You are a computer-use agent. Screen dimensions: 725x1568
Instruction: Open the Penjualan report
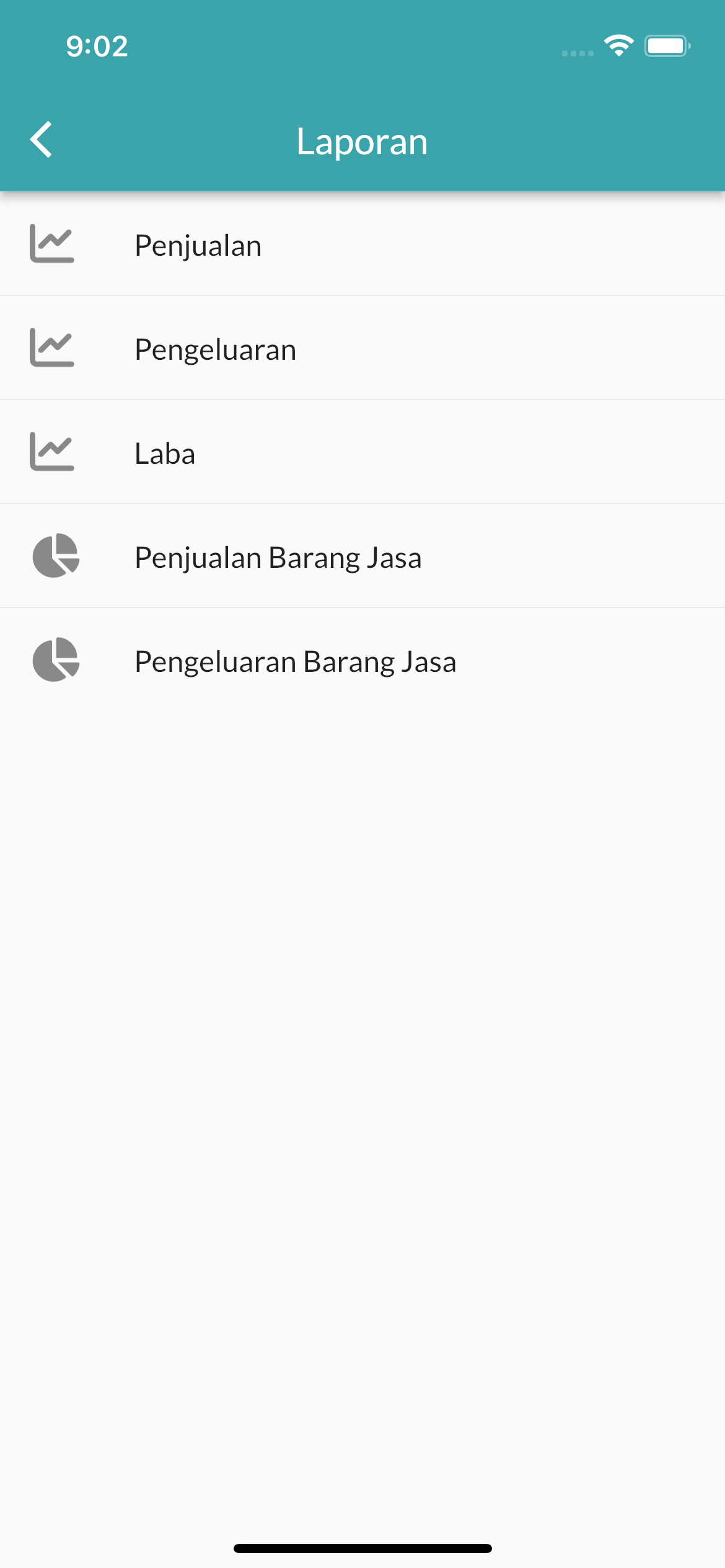(x=198, y=245)
